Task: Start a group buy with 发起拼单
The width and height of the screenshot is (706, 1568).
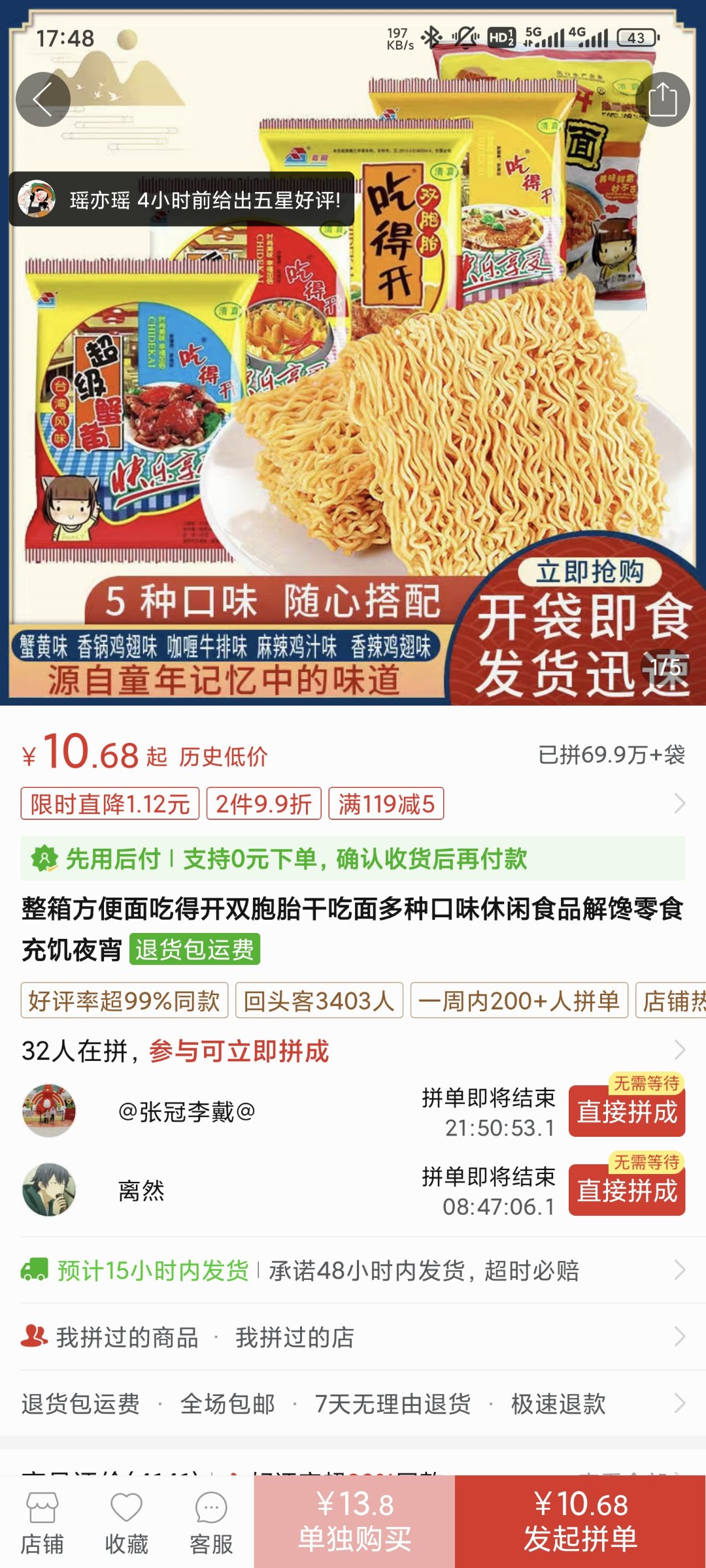Action: tap(580, 1522)
